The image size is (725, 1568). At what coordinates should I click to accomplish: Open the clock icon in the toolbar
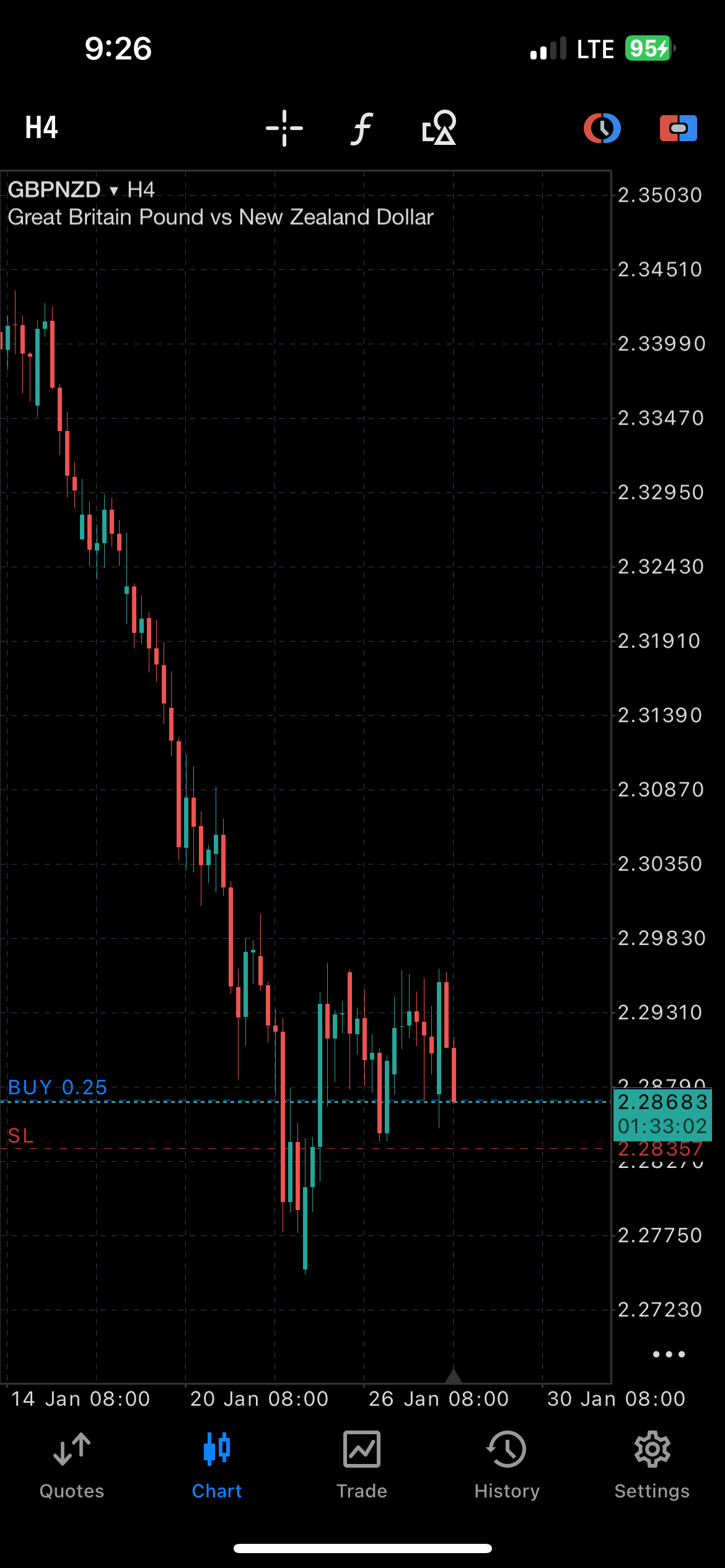click(602, 128)
